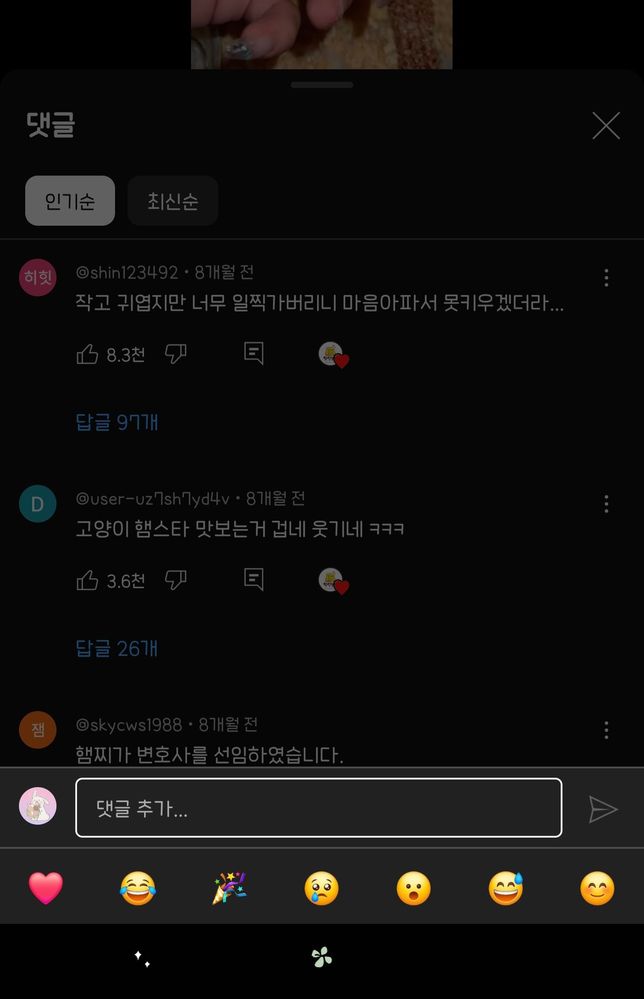Like the comment by @user-uz7sh7yd4v
The height and width of the screenshot is (999, 644).
click(x=88, y=580)
